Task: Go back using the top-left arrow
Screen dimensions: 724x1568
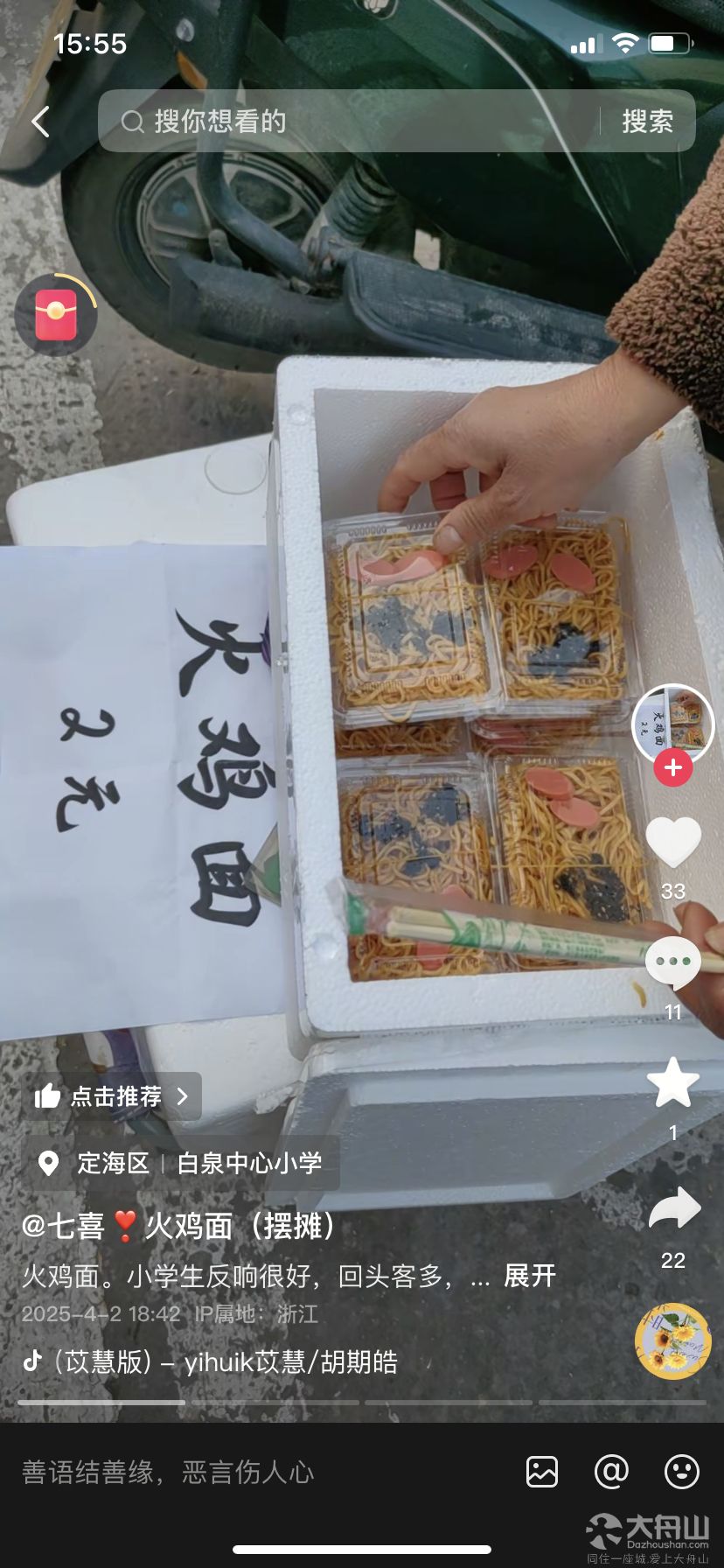Action: (41, 122)
